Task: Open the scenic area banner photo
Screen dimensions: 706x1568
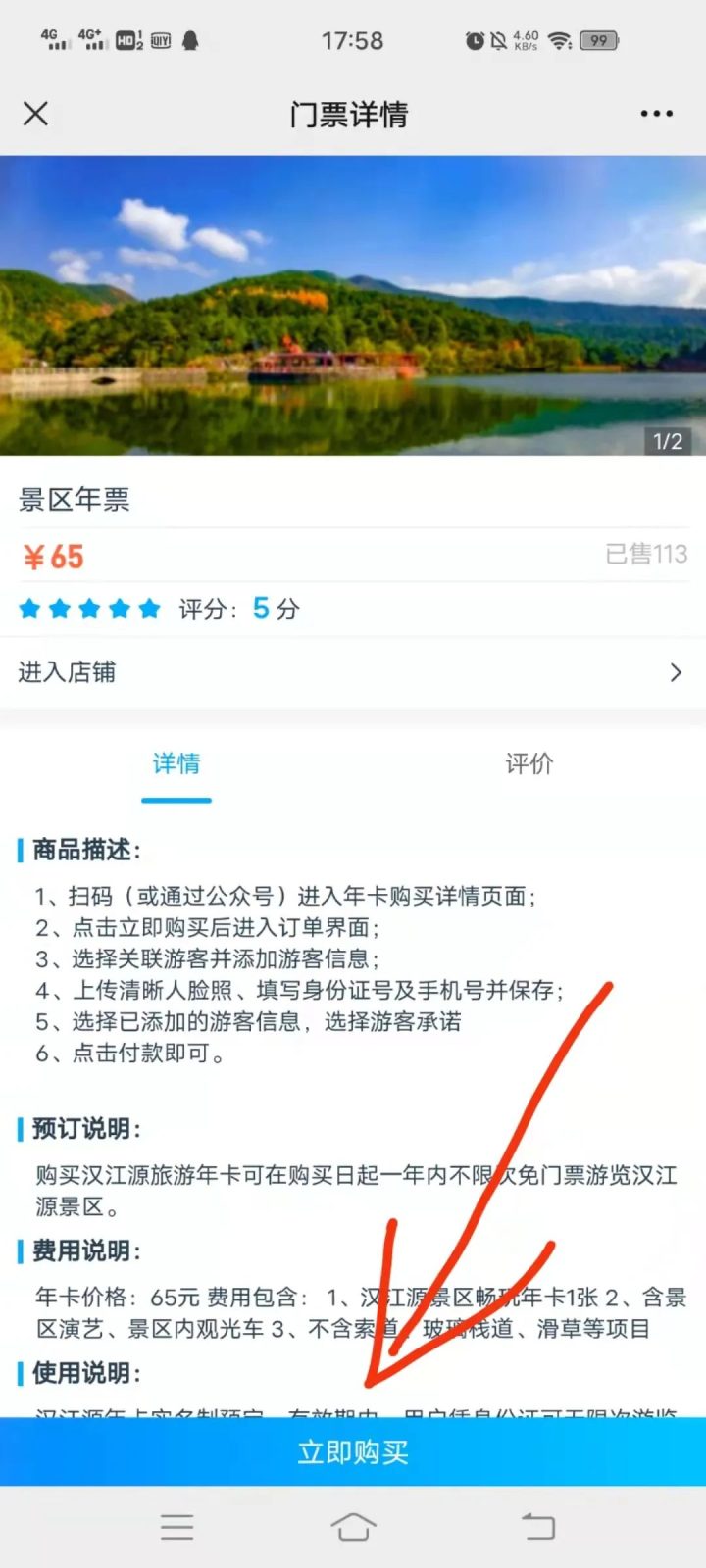Action: click(353, 306)
